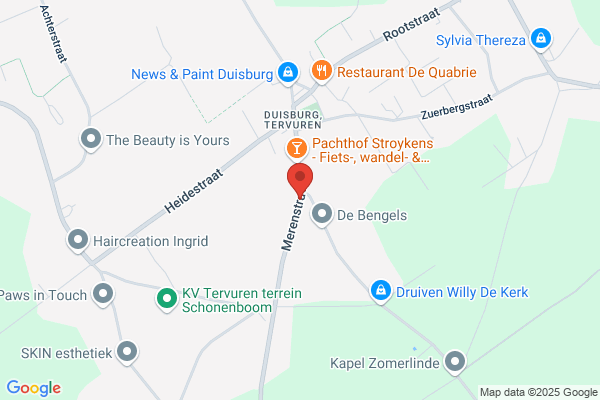Screen dimensions: 600x400
Task: Select the Paws in Touch marker
Action: [103, 295]
